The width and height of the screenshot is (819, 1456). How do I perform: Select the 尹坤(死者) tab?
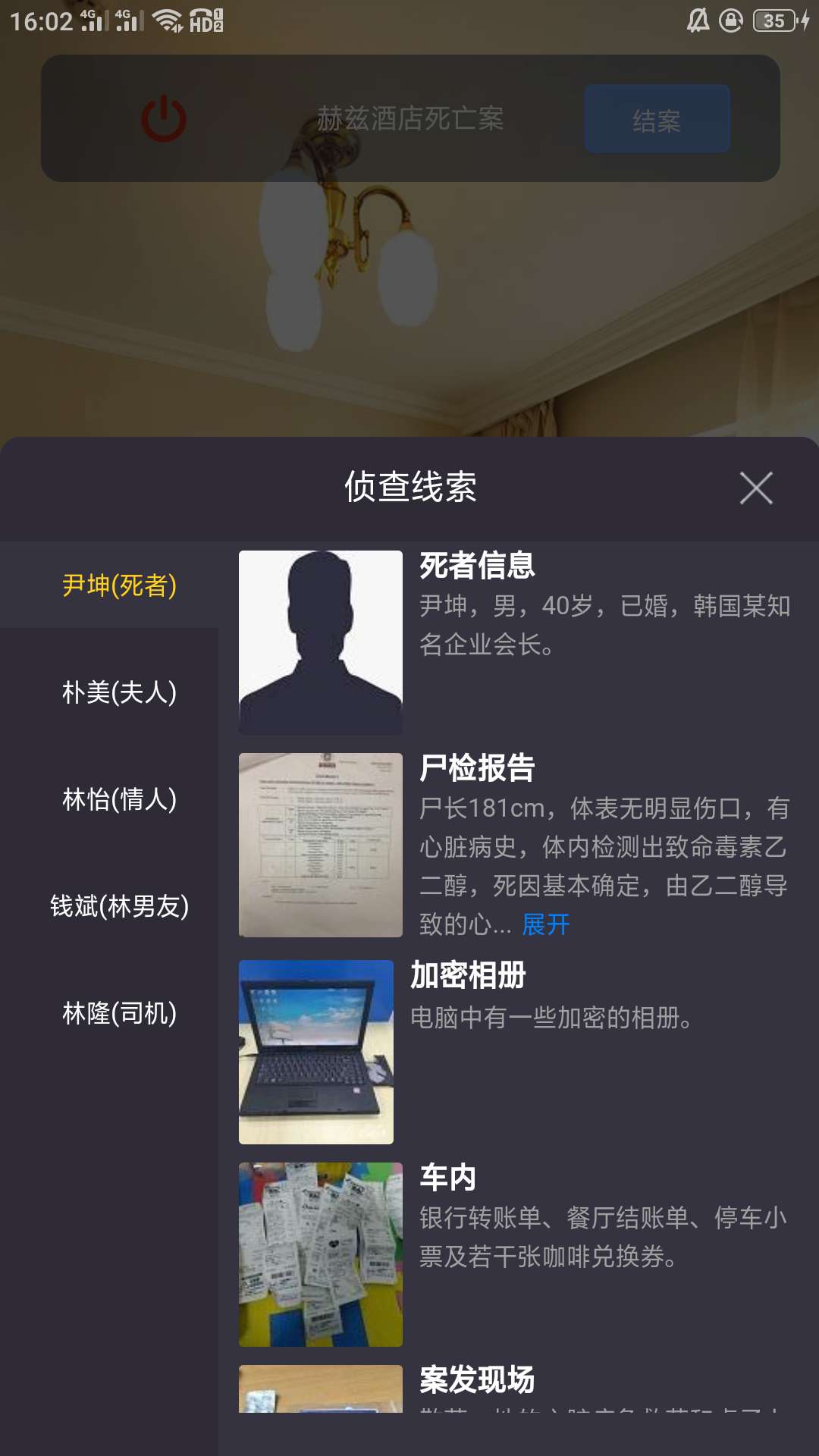(119, 585)
